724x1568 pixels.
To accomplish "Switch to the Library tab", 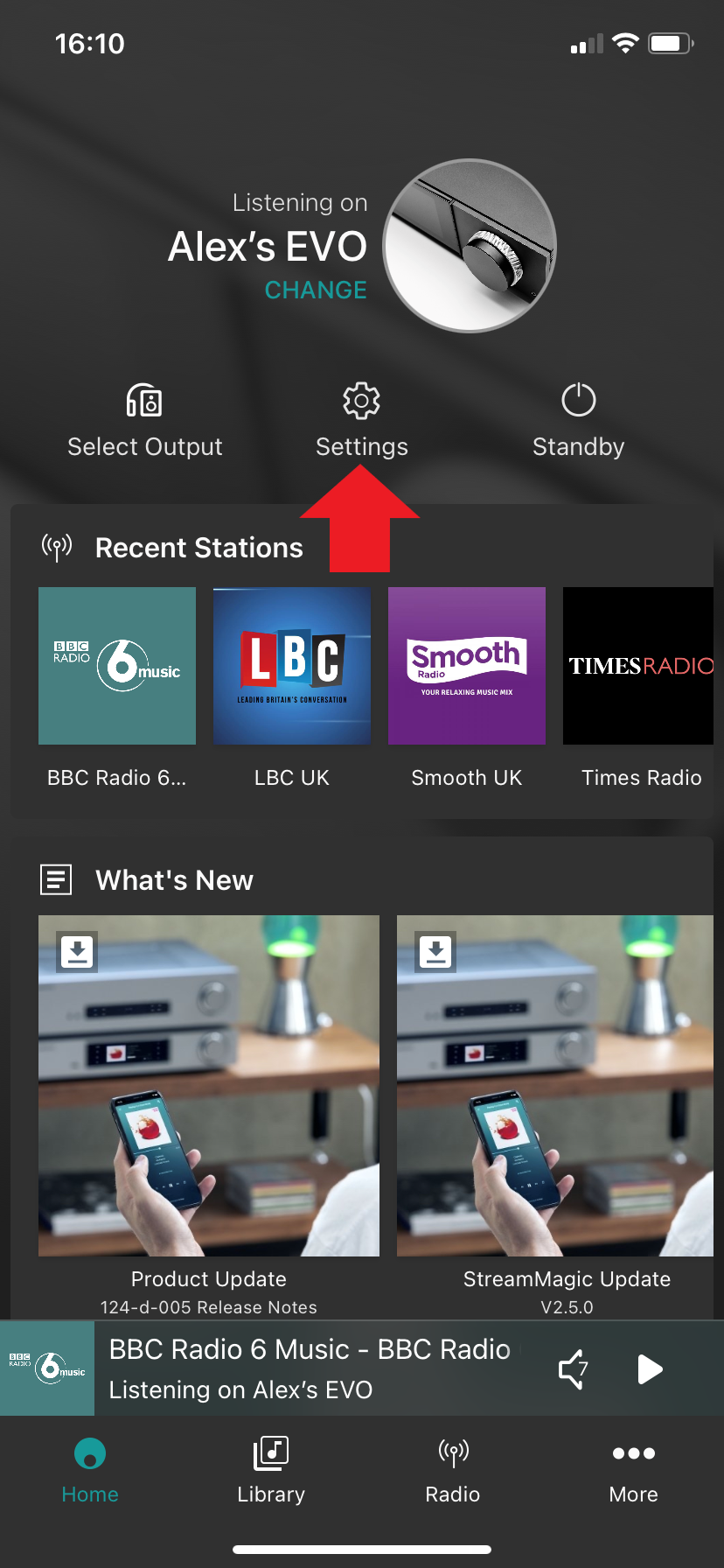I will (x=271, y=1469).
